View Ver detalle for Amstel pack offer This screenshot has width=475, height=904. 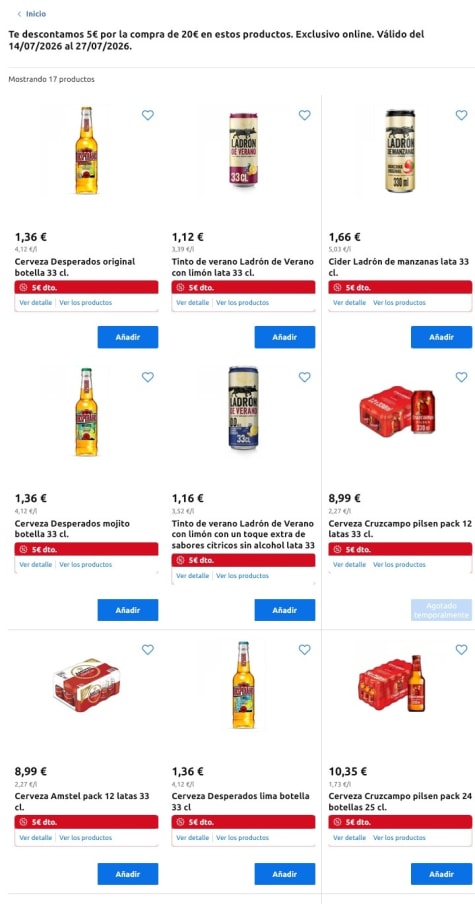36,838
